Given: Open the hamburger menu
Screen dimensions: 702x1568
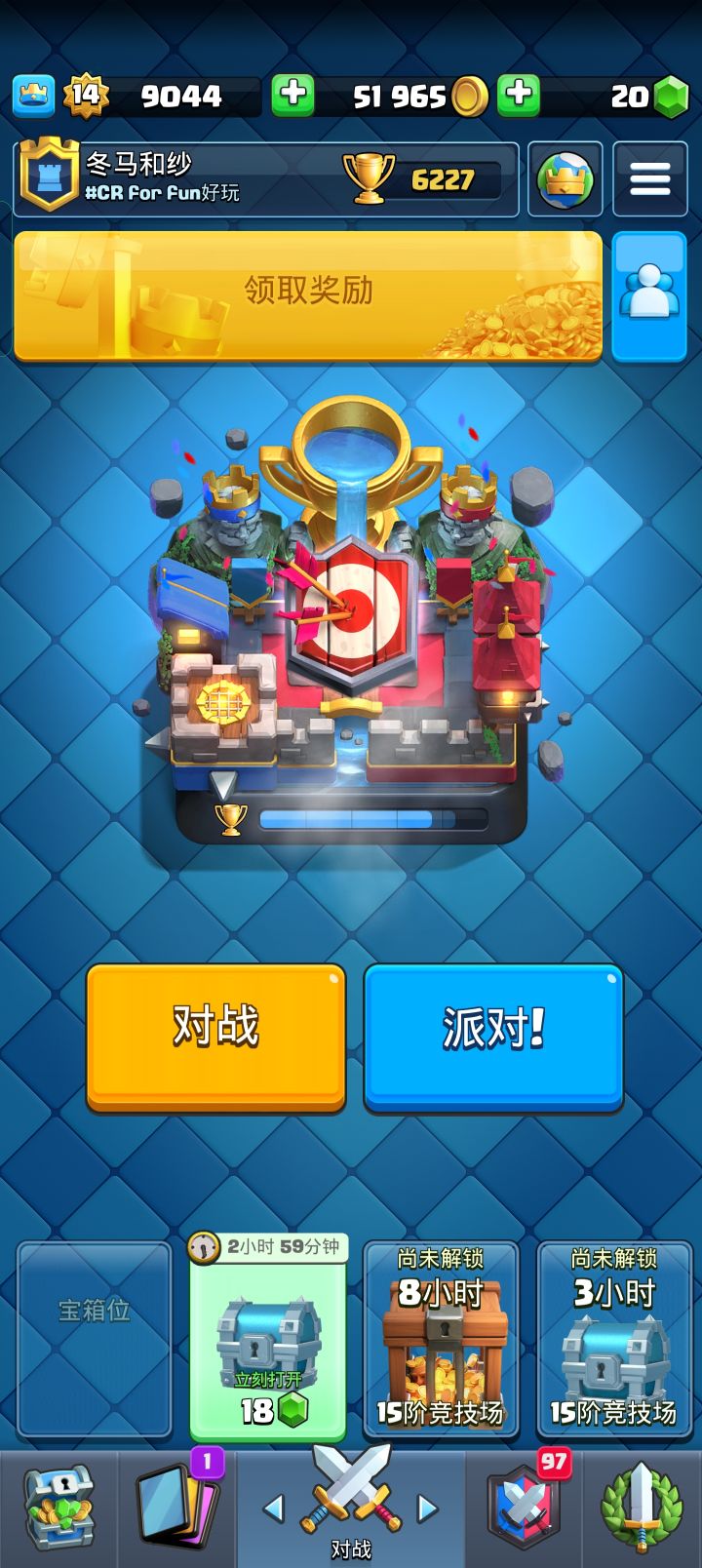Looking at the screenshot, I should 649,179.
